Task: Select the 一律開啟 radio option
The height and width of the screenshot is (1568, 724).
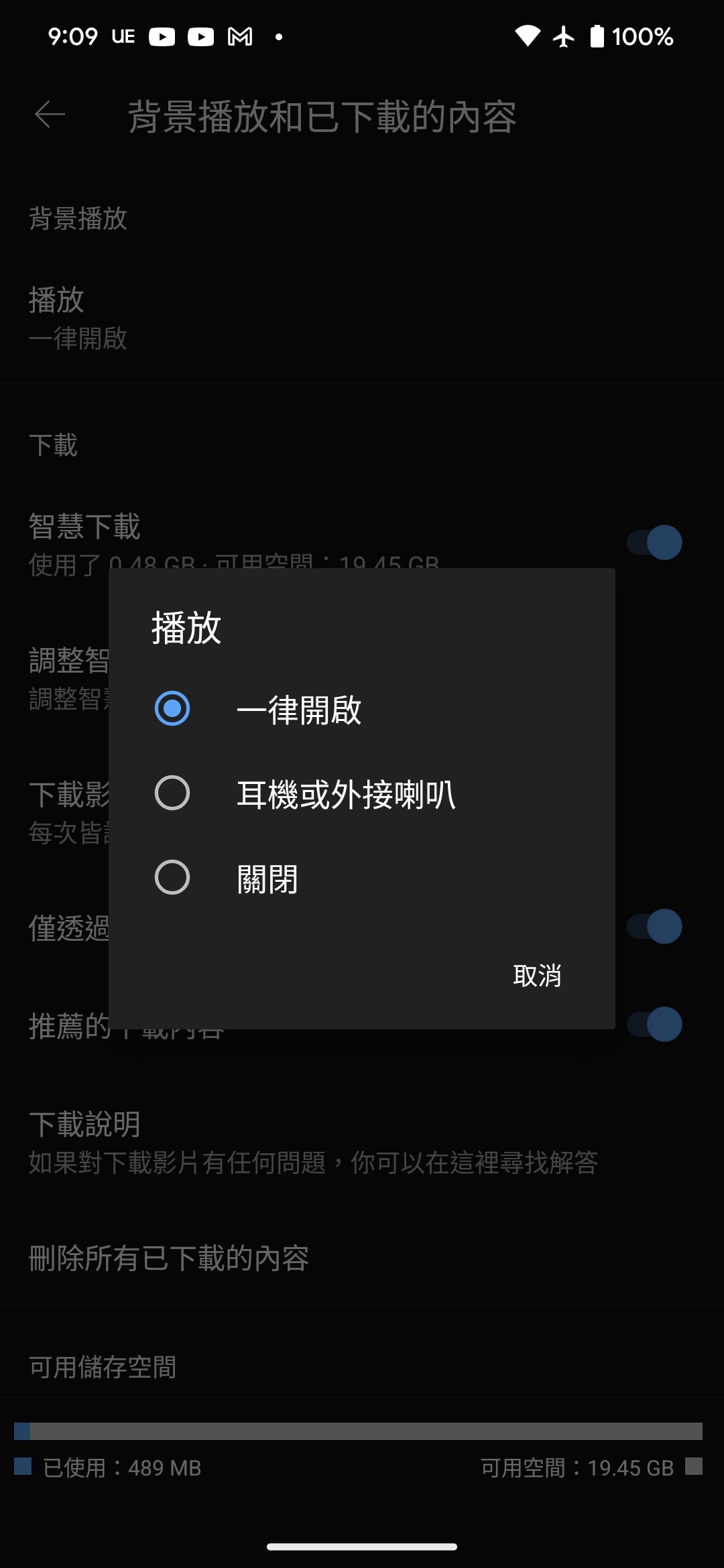Action: tap(172, 709)
